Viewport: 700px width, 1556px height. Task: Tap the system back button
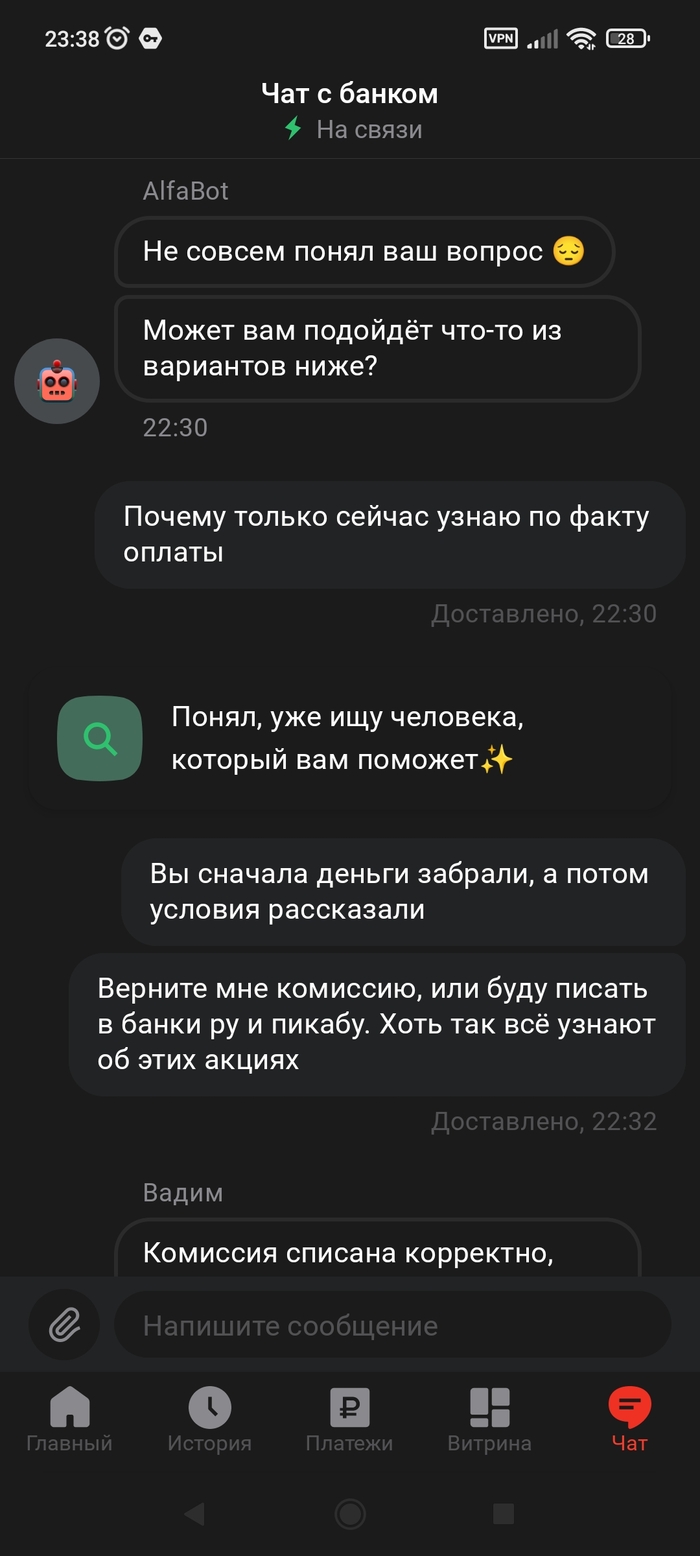click(x=194, y=1513)
